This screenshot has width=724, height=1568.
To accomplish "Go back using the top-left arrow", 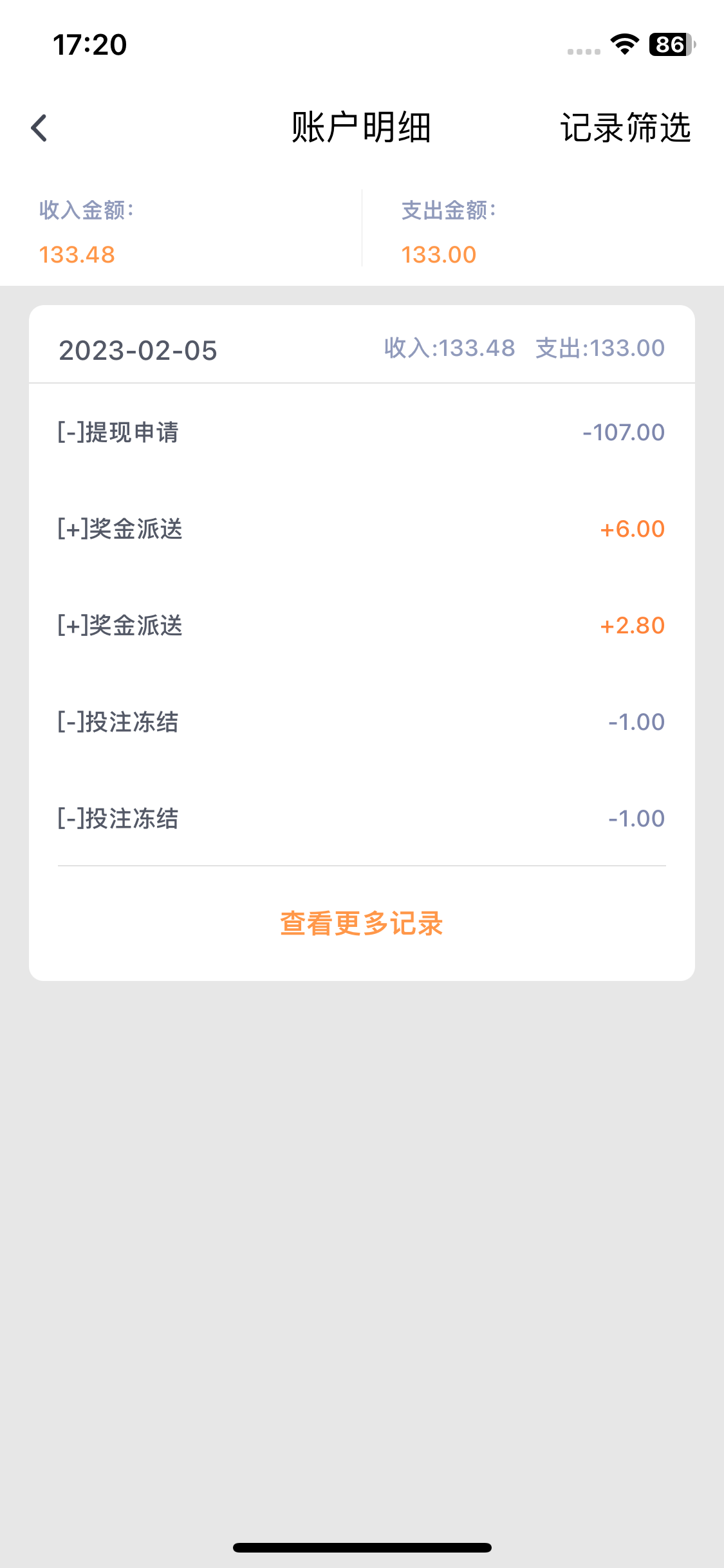I will (39, 127).
